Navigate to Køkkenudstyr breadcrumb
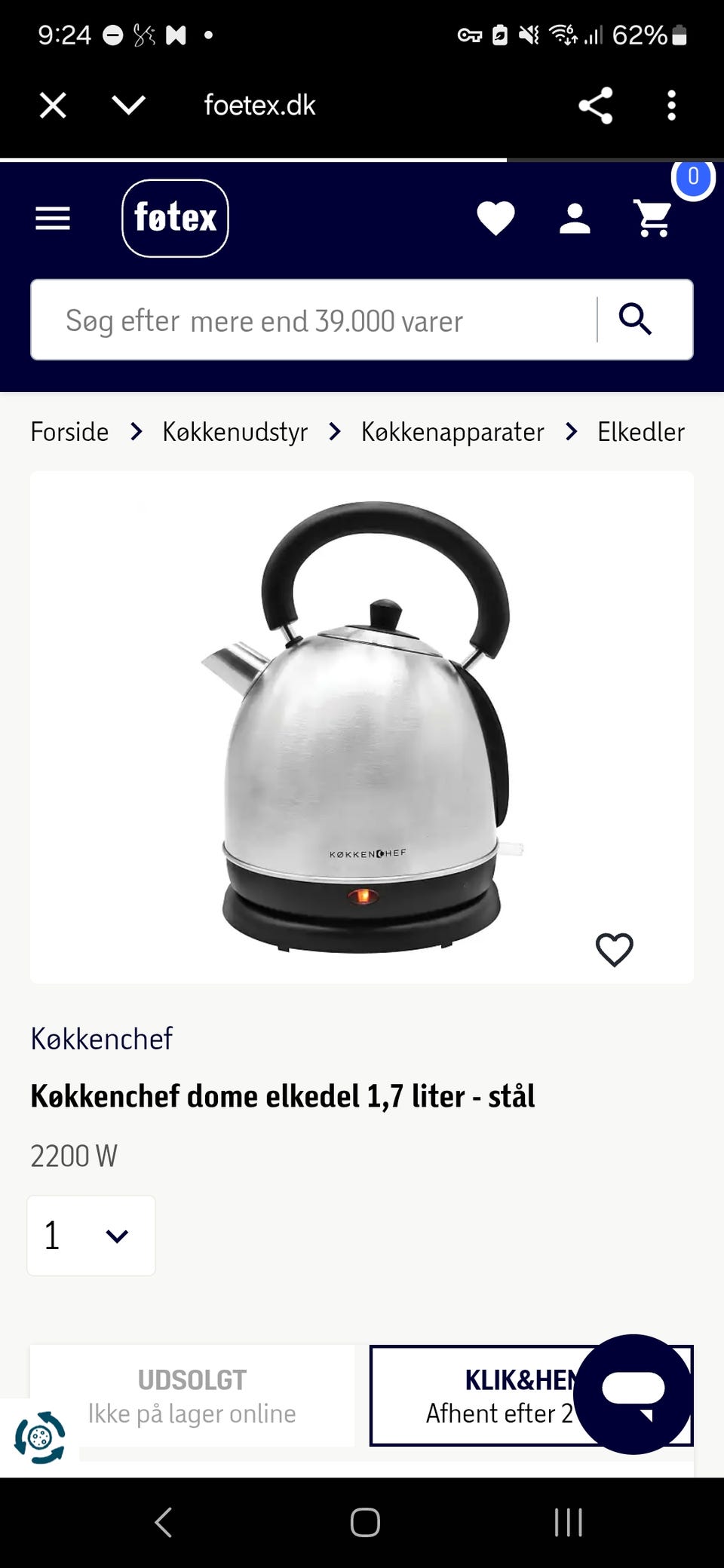This screenshot has height=1568, width=724. click(235, 431)
